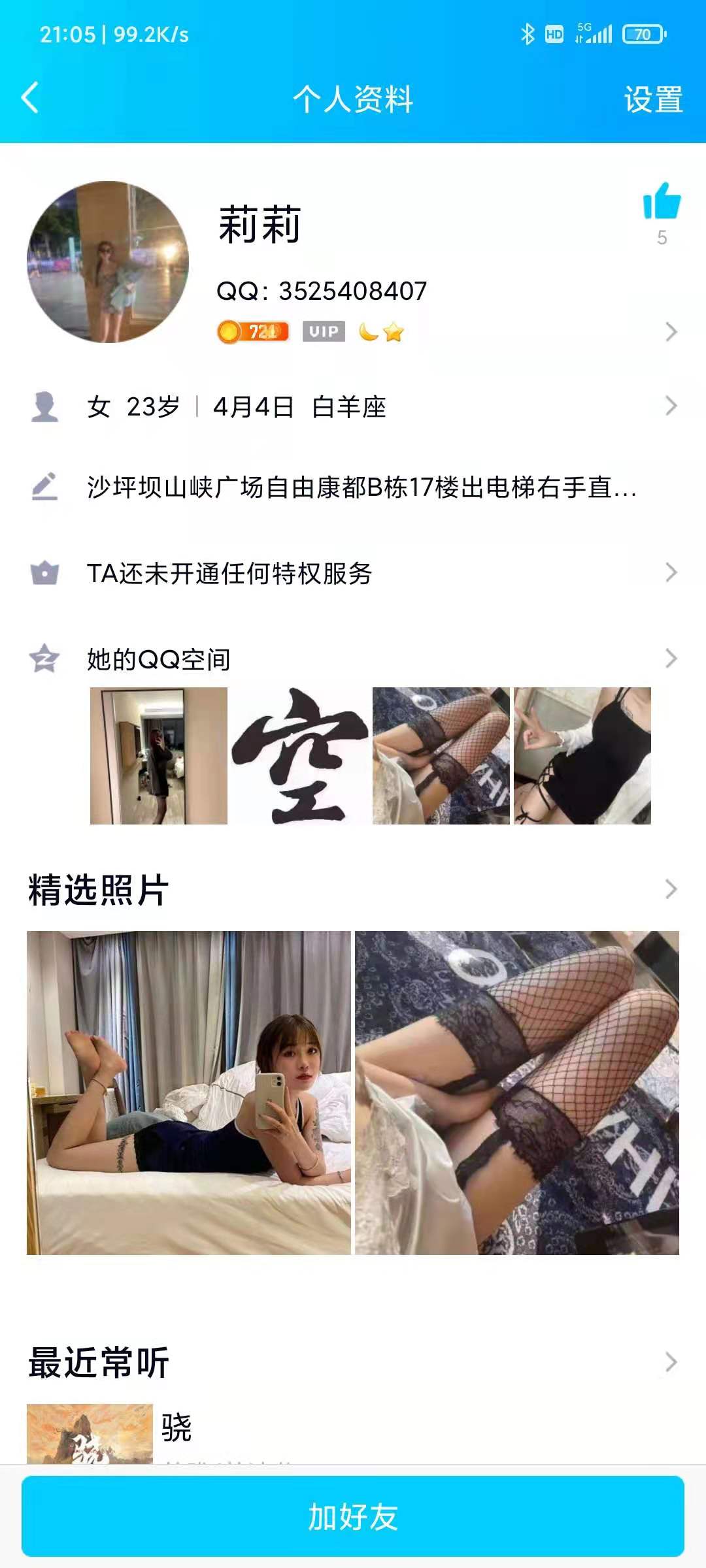The height and width of the screenshot is (1568, 706).
Task: Expand the profile details with the top chevron
Action: coord(671,332)
